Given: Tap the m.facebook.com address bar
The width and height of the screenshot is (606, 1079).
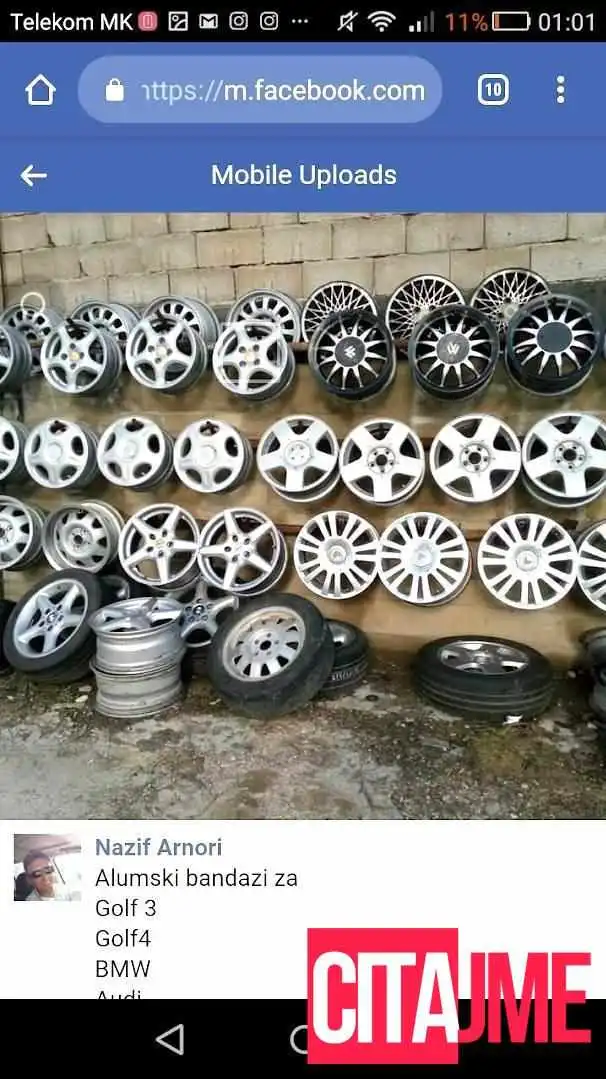Looking at the screenshot, I should pos(260,90).
